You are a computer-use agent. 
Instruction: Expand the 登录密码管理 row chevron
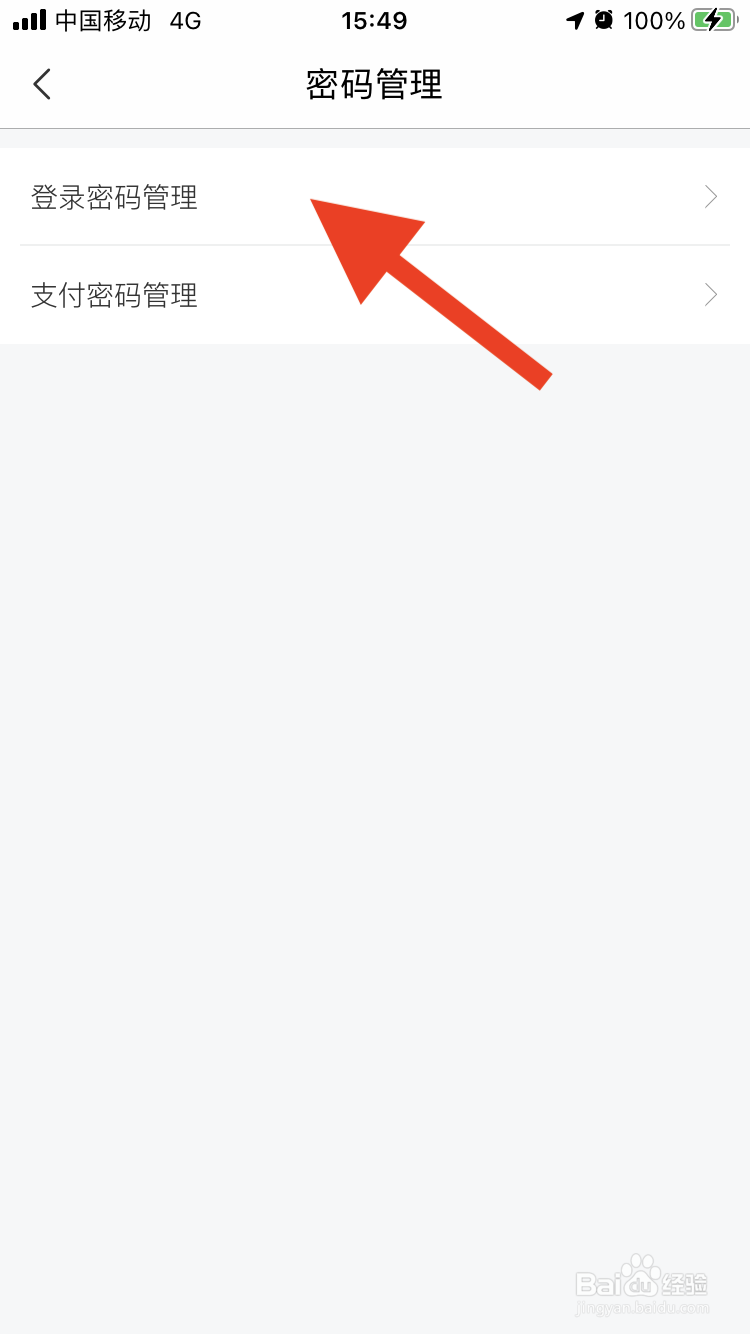pos(710,197)
